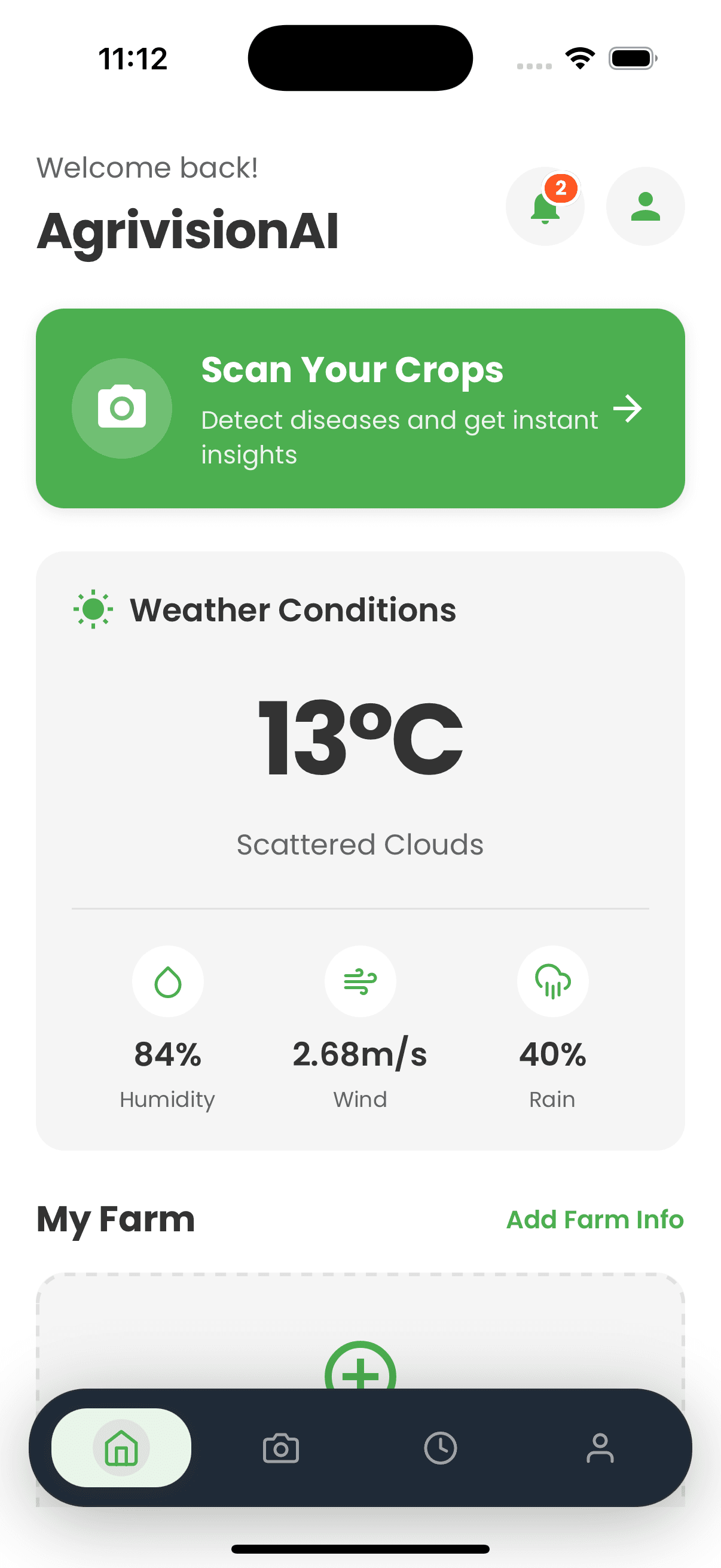The width and height of the screenshot is (721, 1568).
Task: Open Add Farm Info
Action: coord(594,1220)
